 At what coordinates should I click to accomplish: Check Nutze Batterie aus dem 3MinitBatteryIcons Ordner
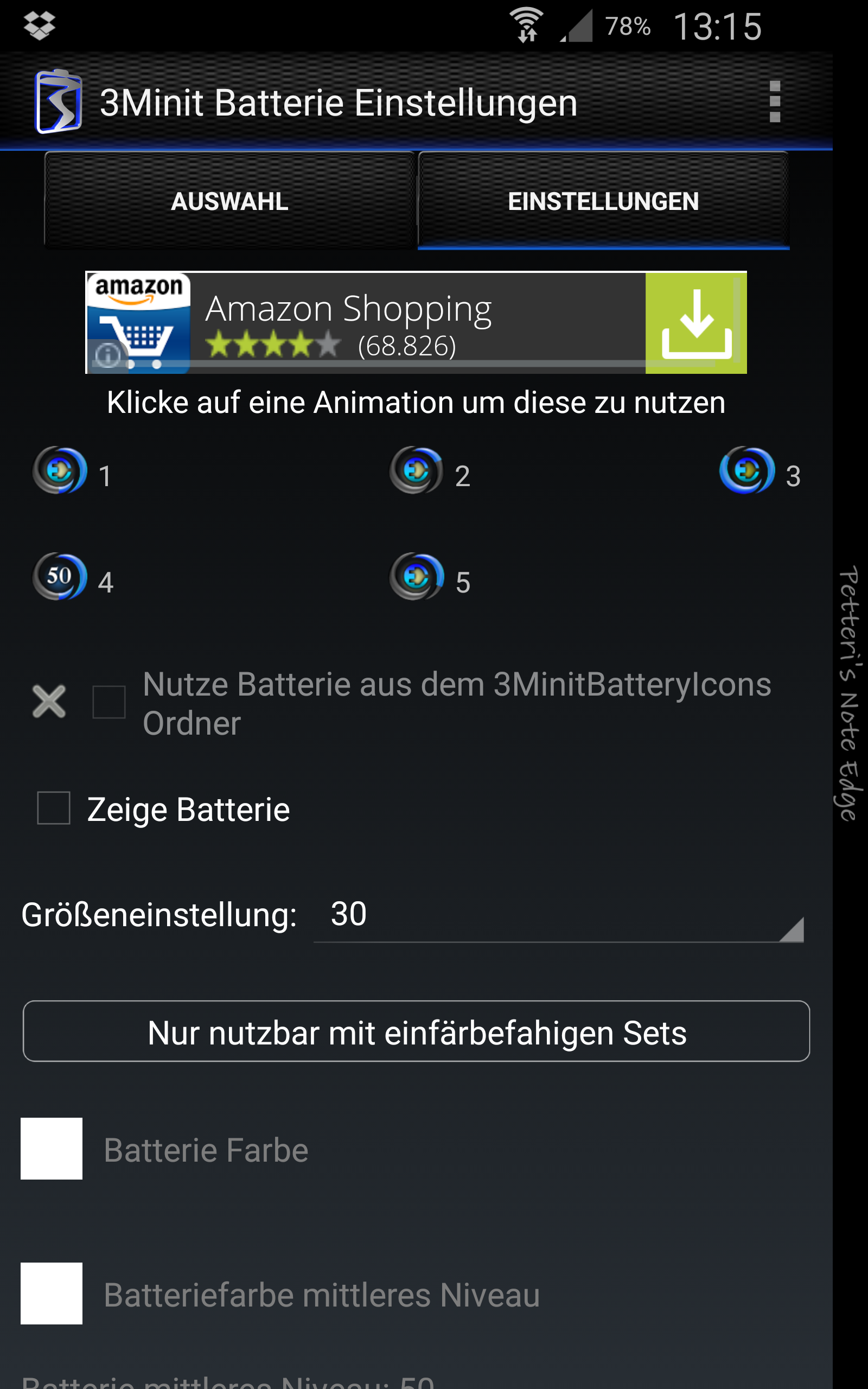coord(109,702)
